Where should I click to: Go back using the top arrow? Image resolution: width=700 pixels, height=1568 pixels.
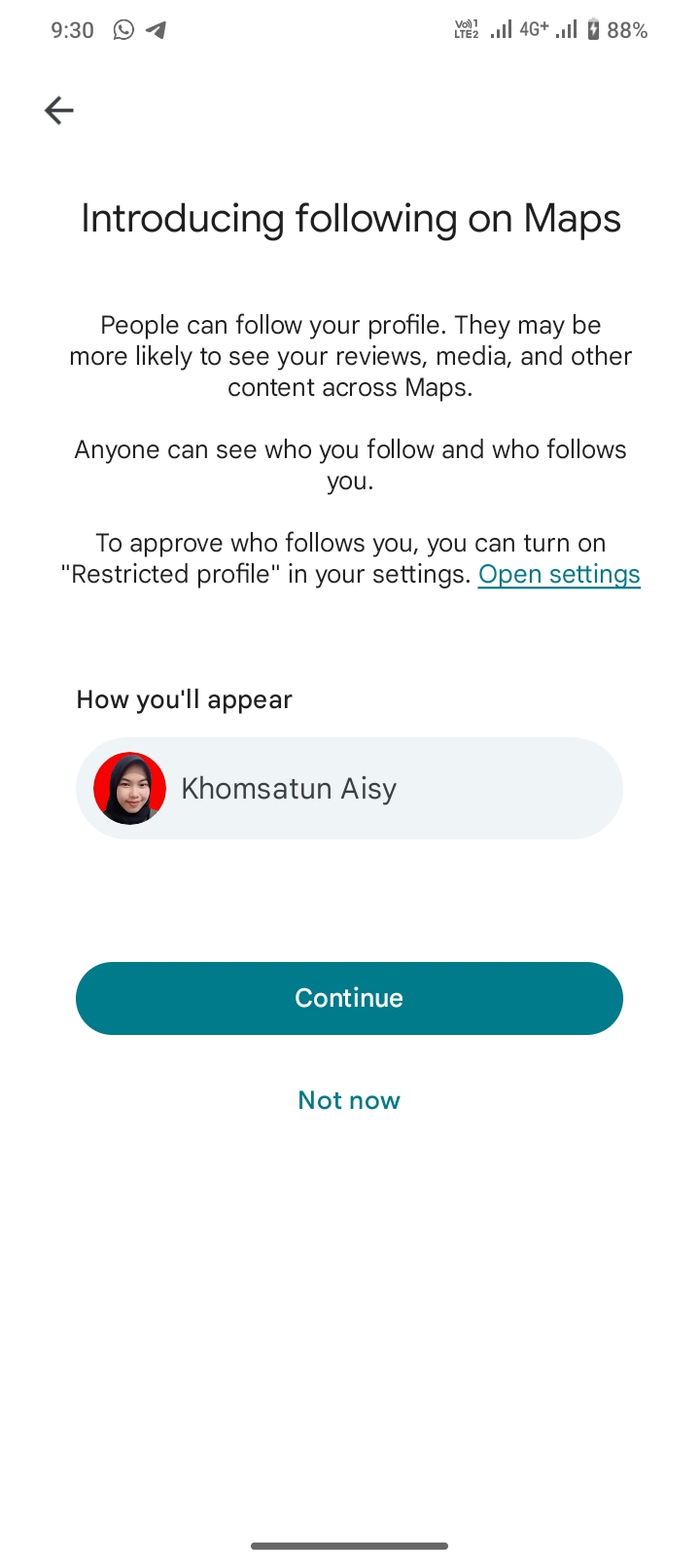click(x=59, y=111)
